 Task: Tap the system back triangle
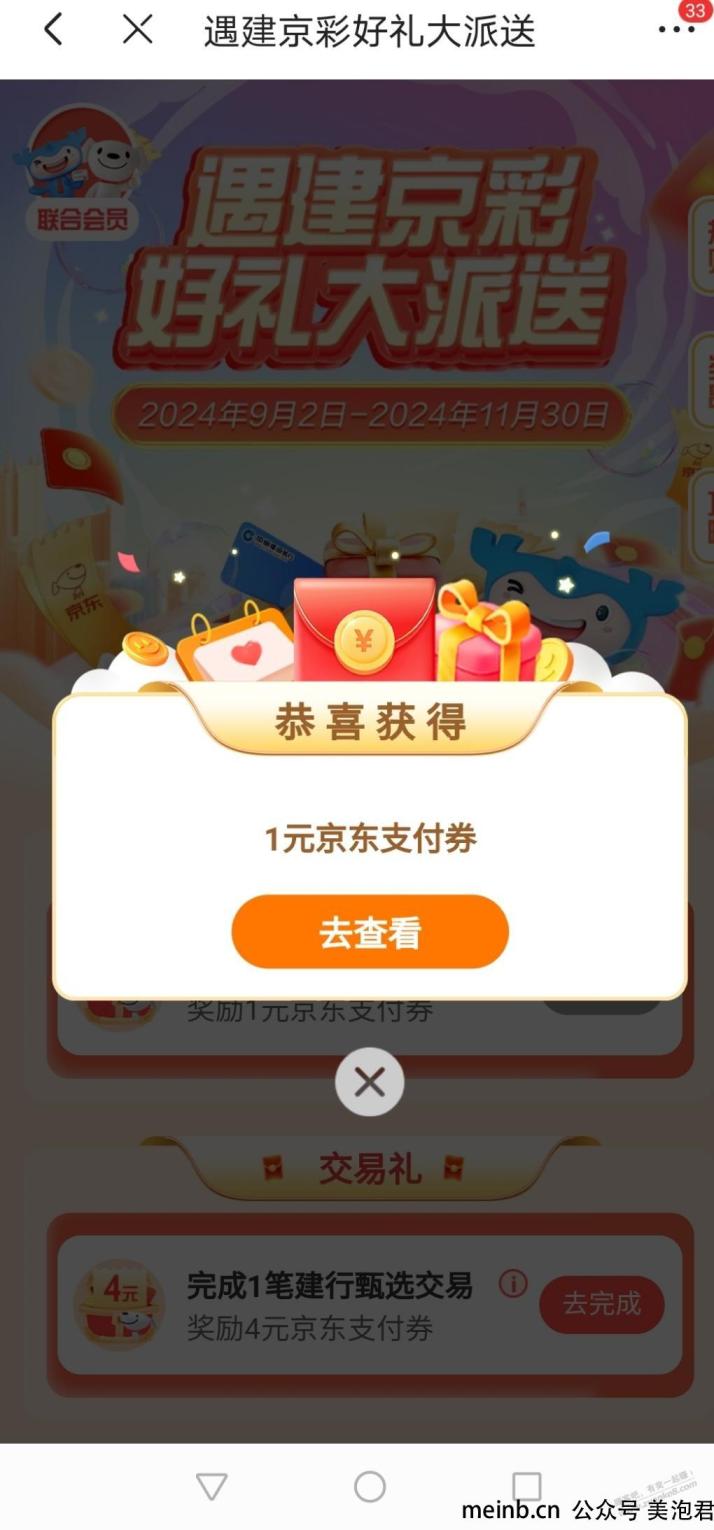pos(211,1487)
